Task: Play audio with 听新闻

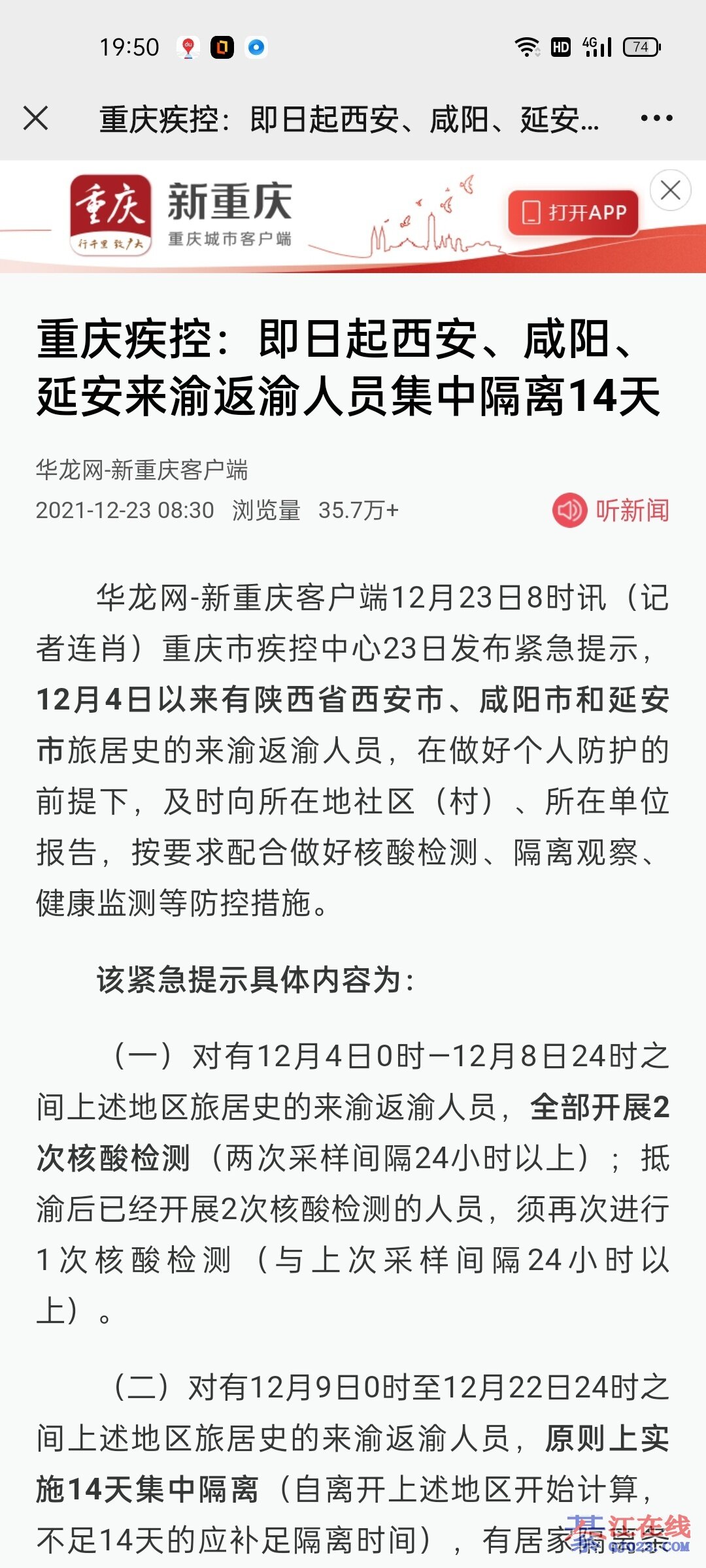Action: tap(611, 510)
